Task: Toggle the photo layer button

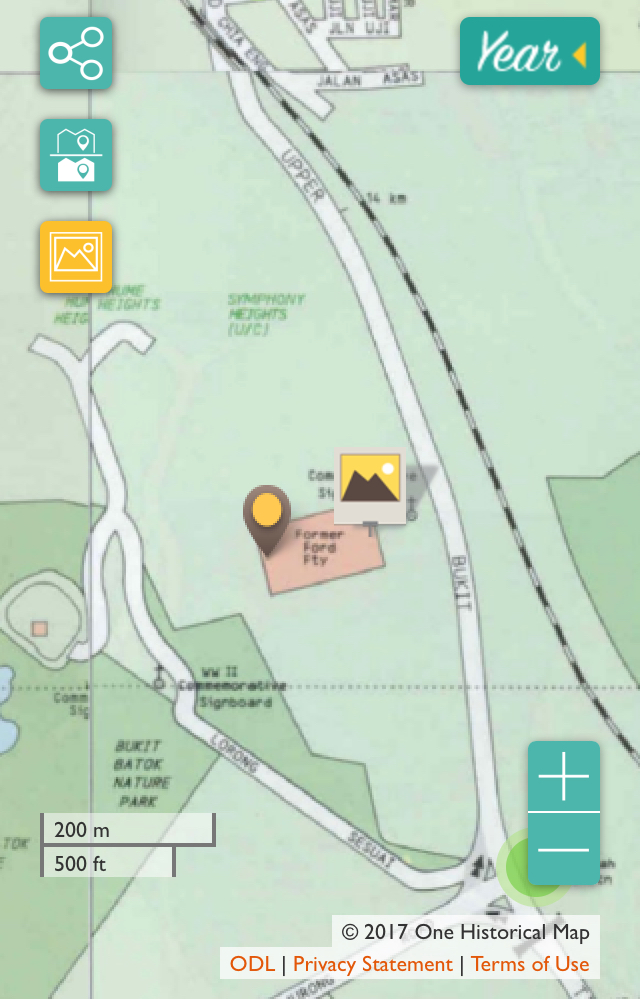Action: pos(76,257)
